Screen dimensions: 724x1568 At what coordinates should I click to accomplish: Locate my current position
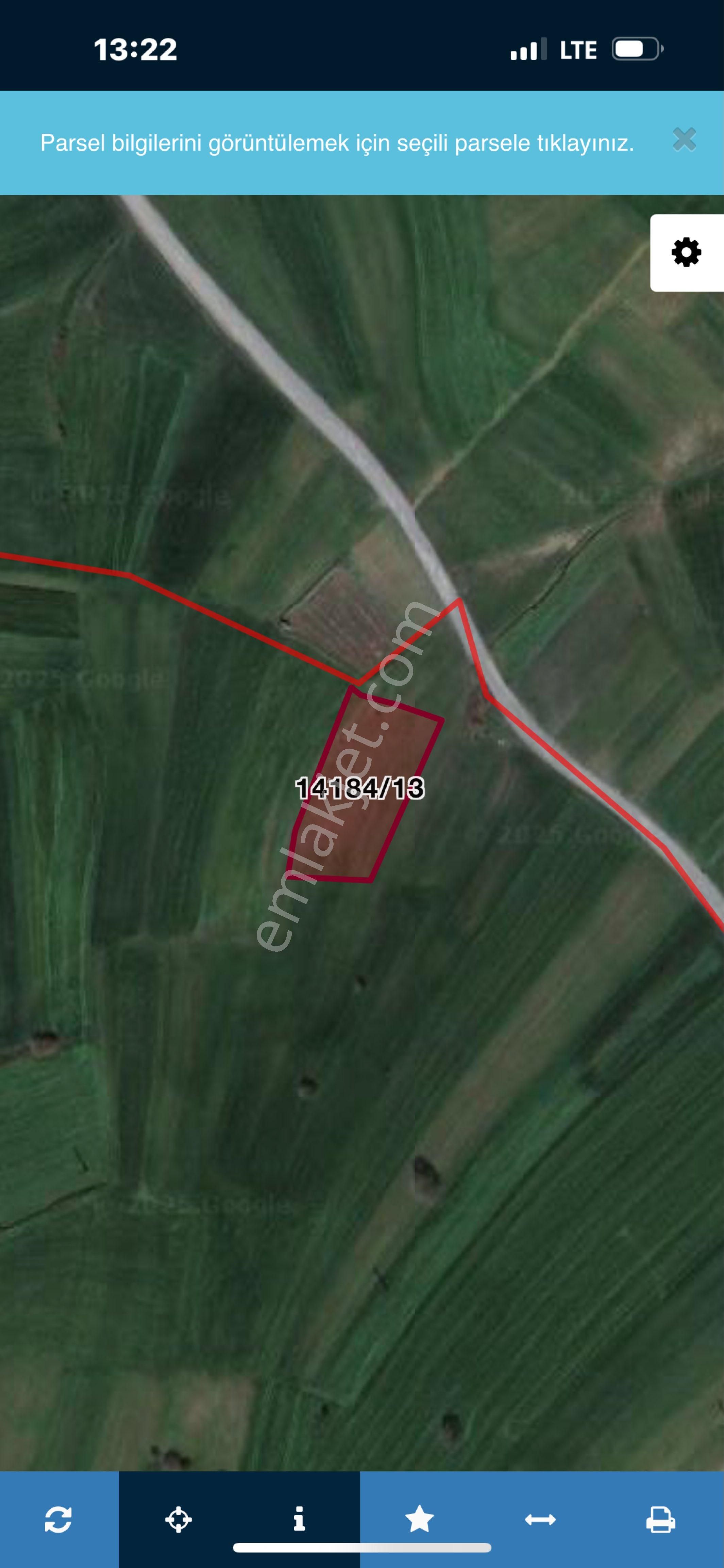coord(178,1519)
